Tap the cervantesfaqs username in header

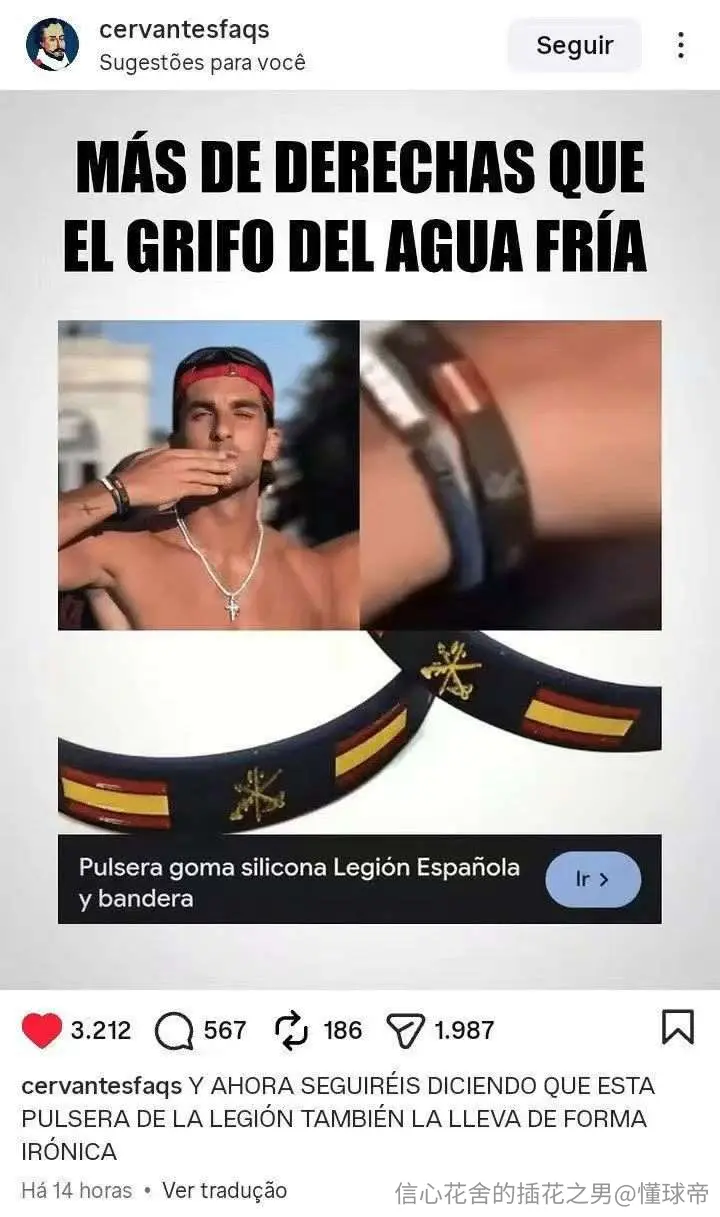click(184, 30)
